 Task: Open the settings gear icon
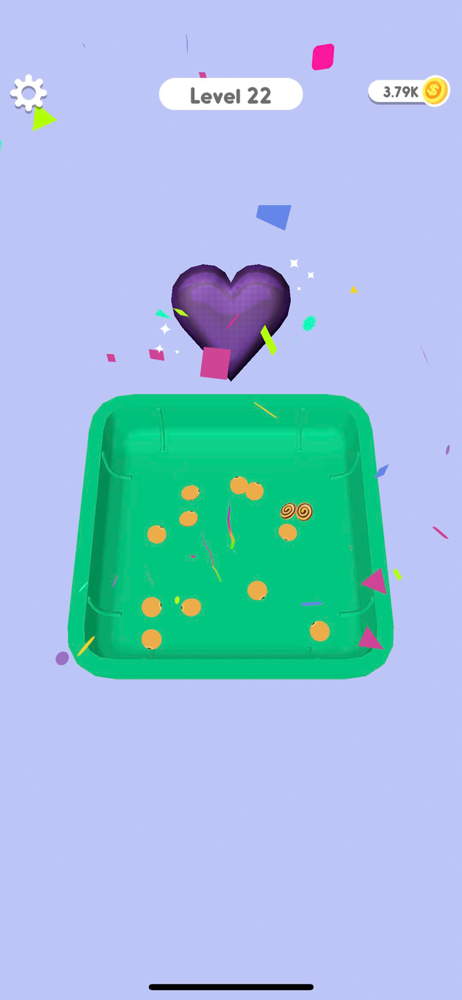[x=29, y=93]
